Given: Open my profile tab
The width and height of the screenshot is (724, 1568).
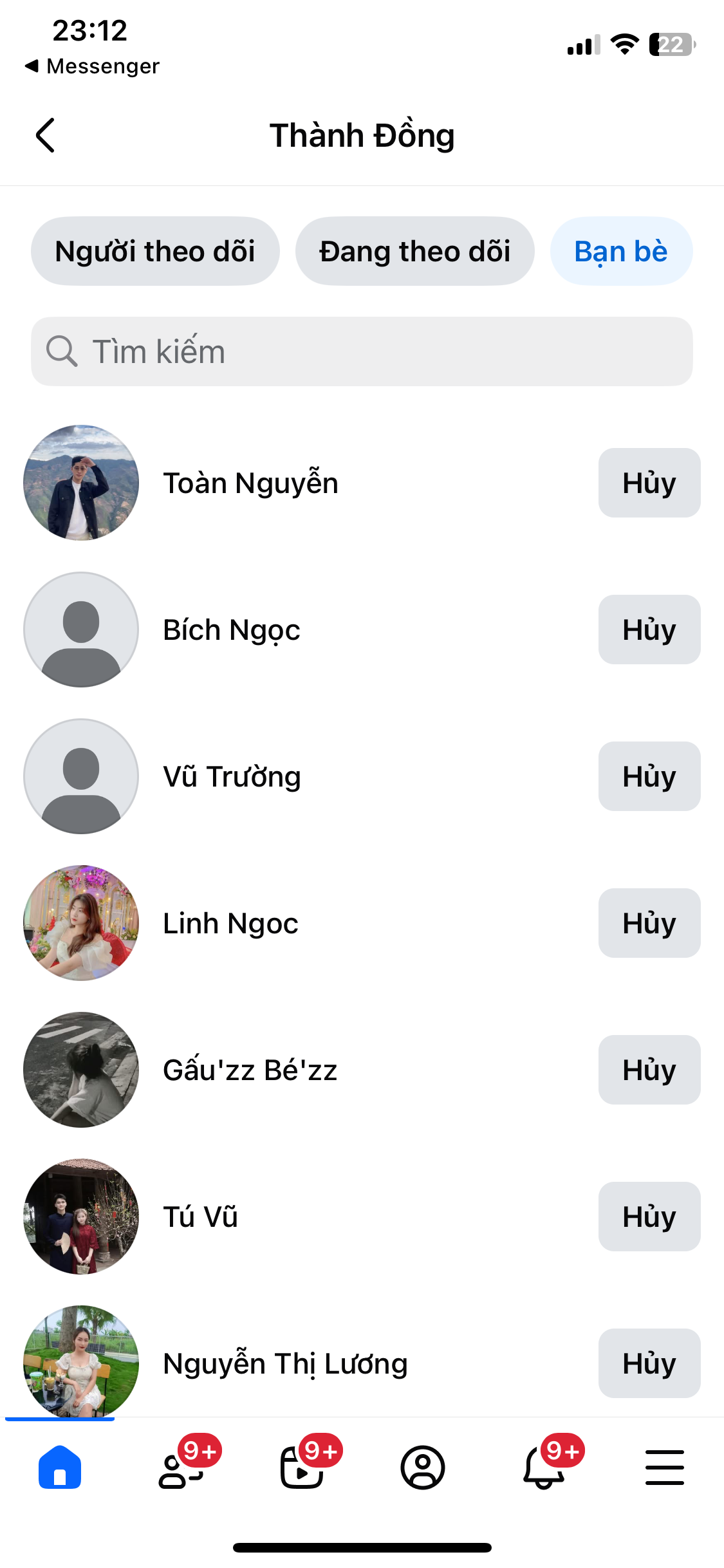Looking at the screenshot, I should click(x=423, y=1467).
